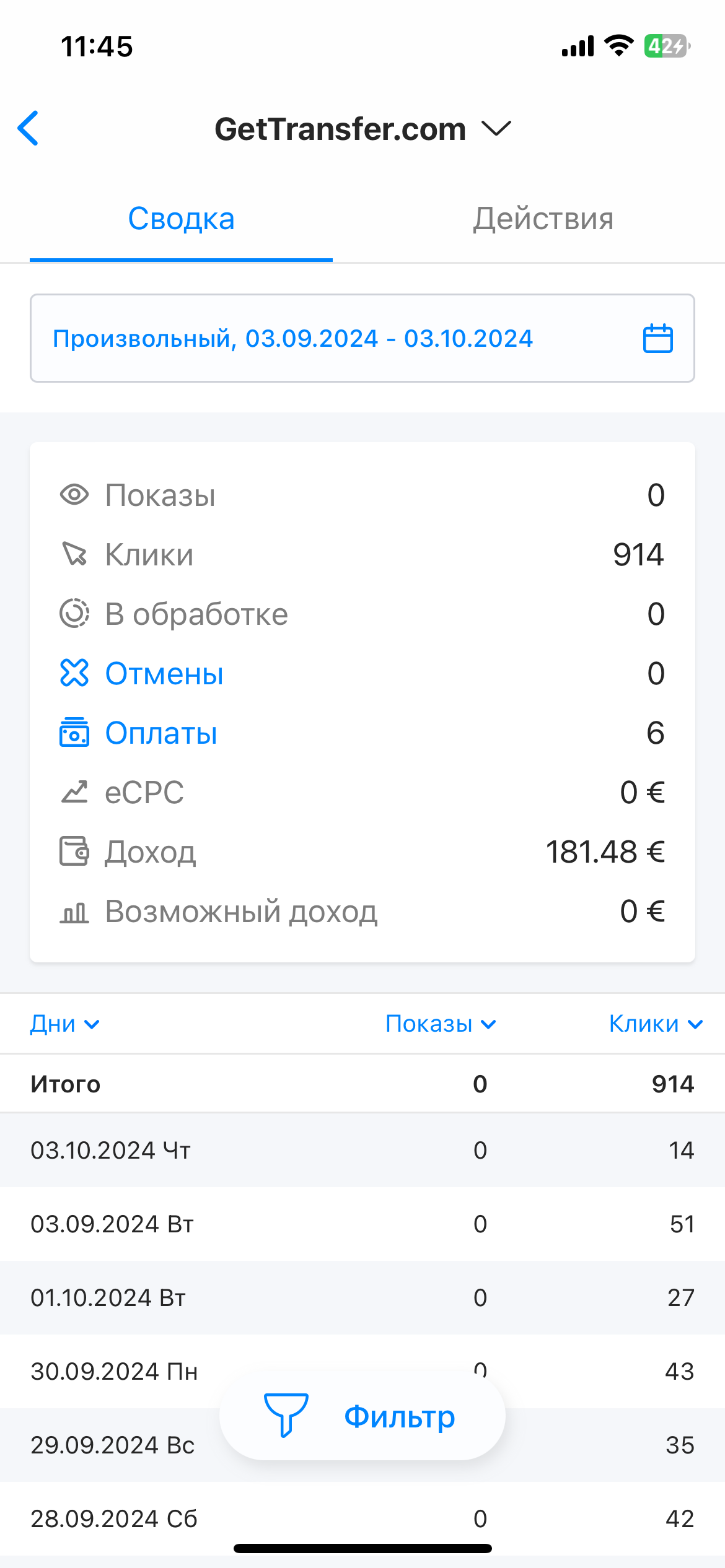Open the Дни grouping dropdown
This screenshot has width=725, height=1568.
pos(64,1024)
